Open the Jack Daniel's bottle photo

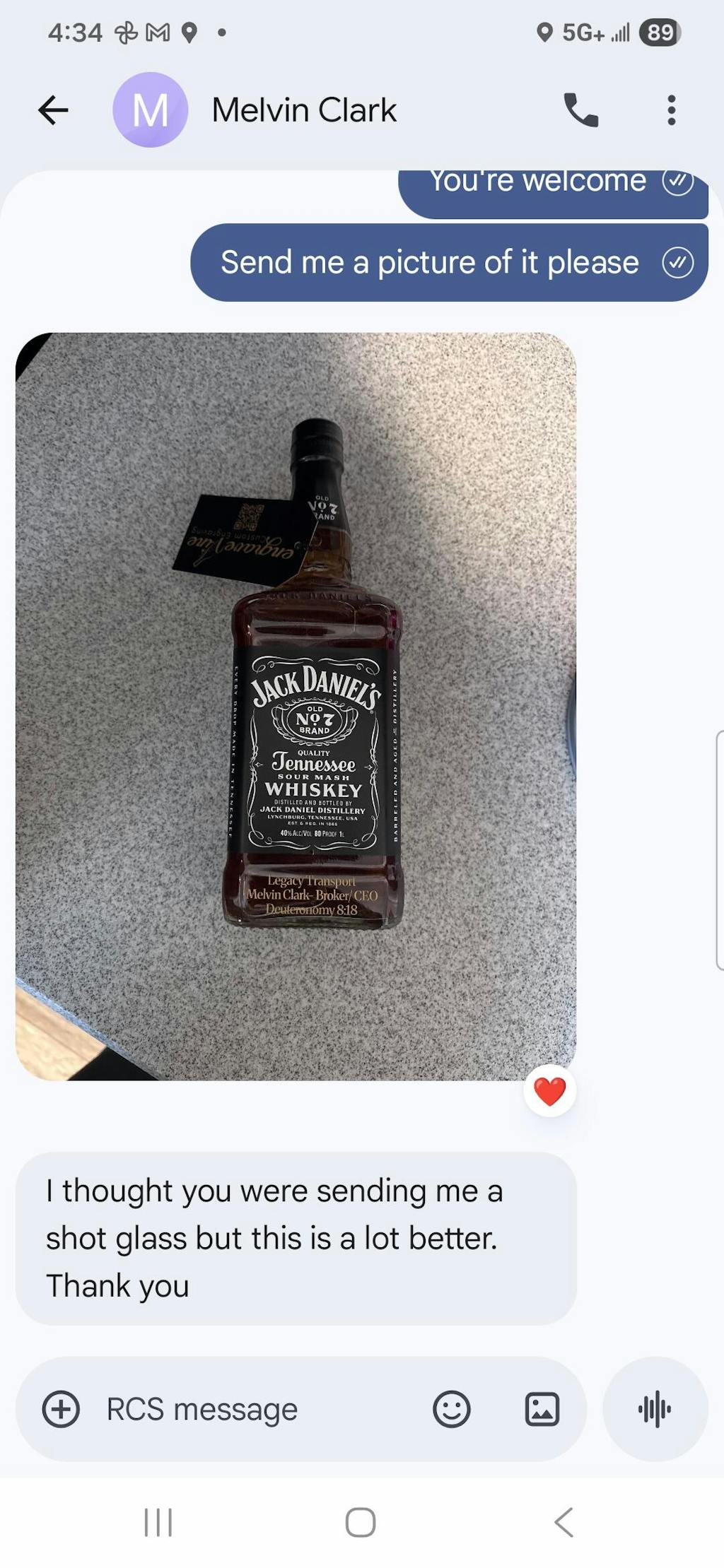[x=296, y=705]
